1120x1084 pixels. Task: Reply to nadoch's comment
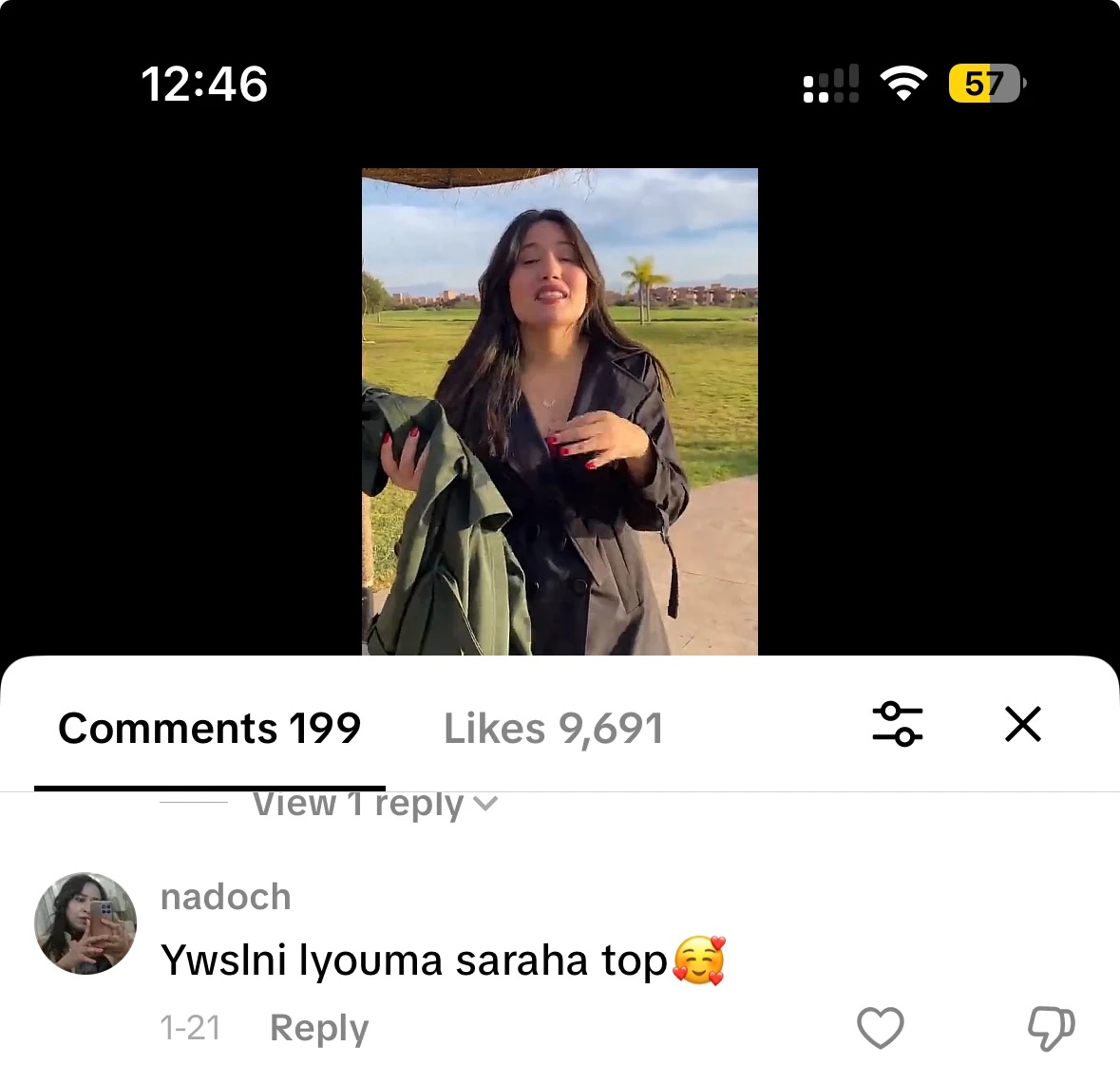tap(319, 1028)
